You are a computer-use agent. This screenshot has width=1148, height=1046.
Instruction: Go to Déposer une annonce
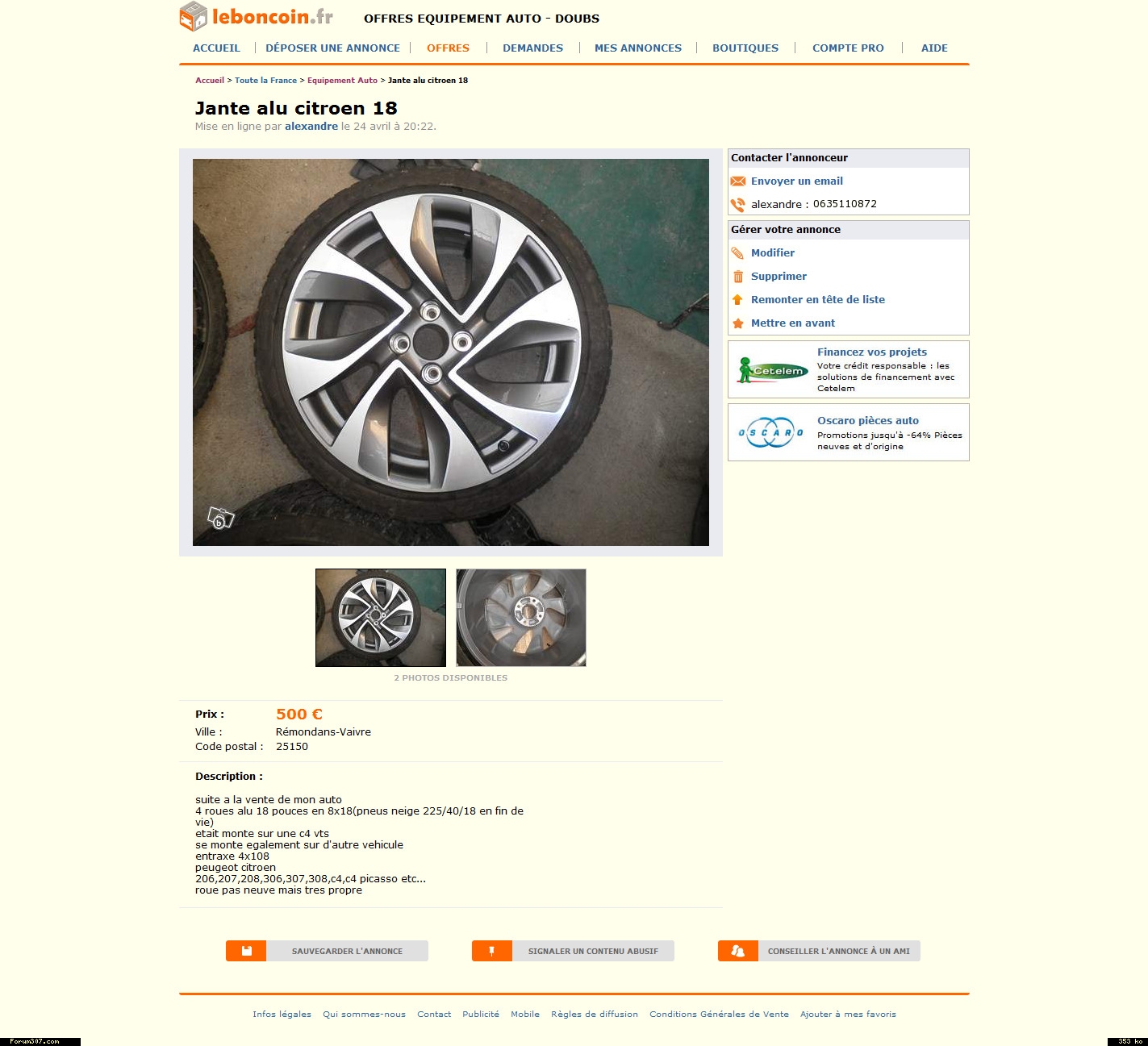(332, 48)
